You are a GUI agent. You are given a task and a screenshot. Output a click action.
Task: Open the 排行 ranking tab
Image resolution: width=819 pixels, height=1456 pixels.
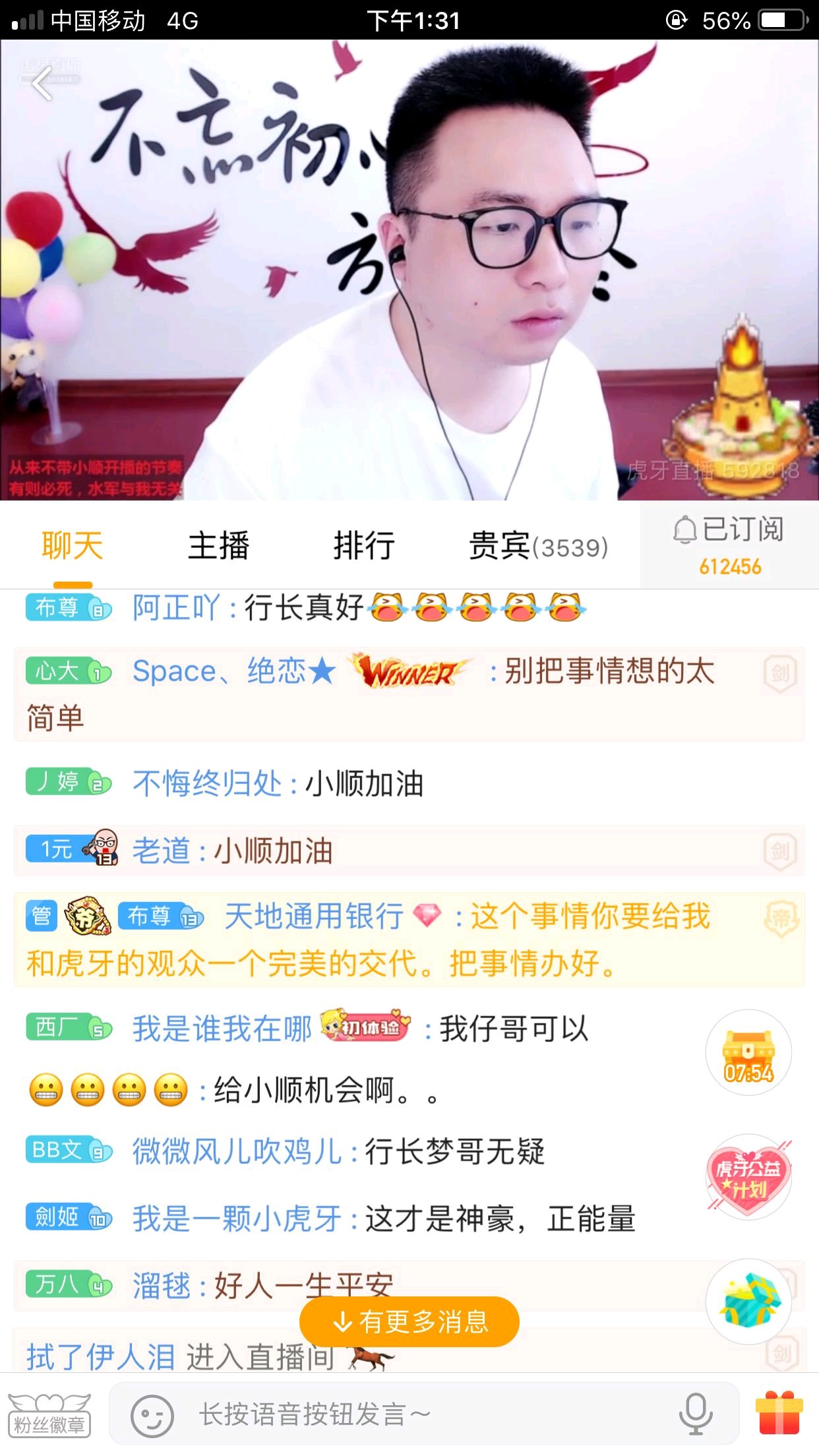pos(363,546)
